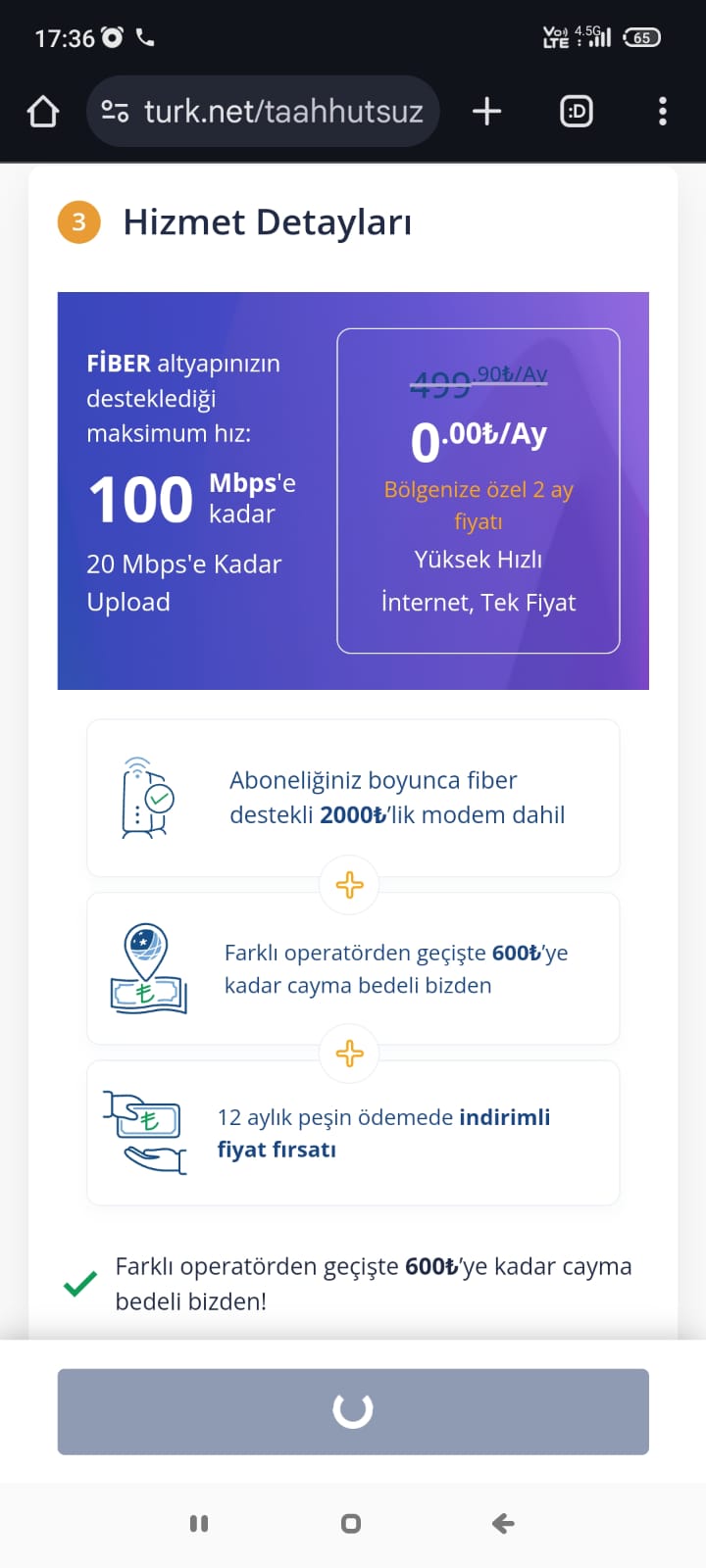The width and height of the screenshot is (706, 1568).
Task: Open recent apps from the navigation bar
Action: point(199,1523)
